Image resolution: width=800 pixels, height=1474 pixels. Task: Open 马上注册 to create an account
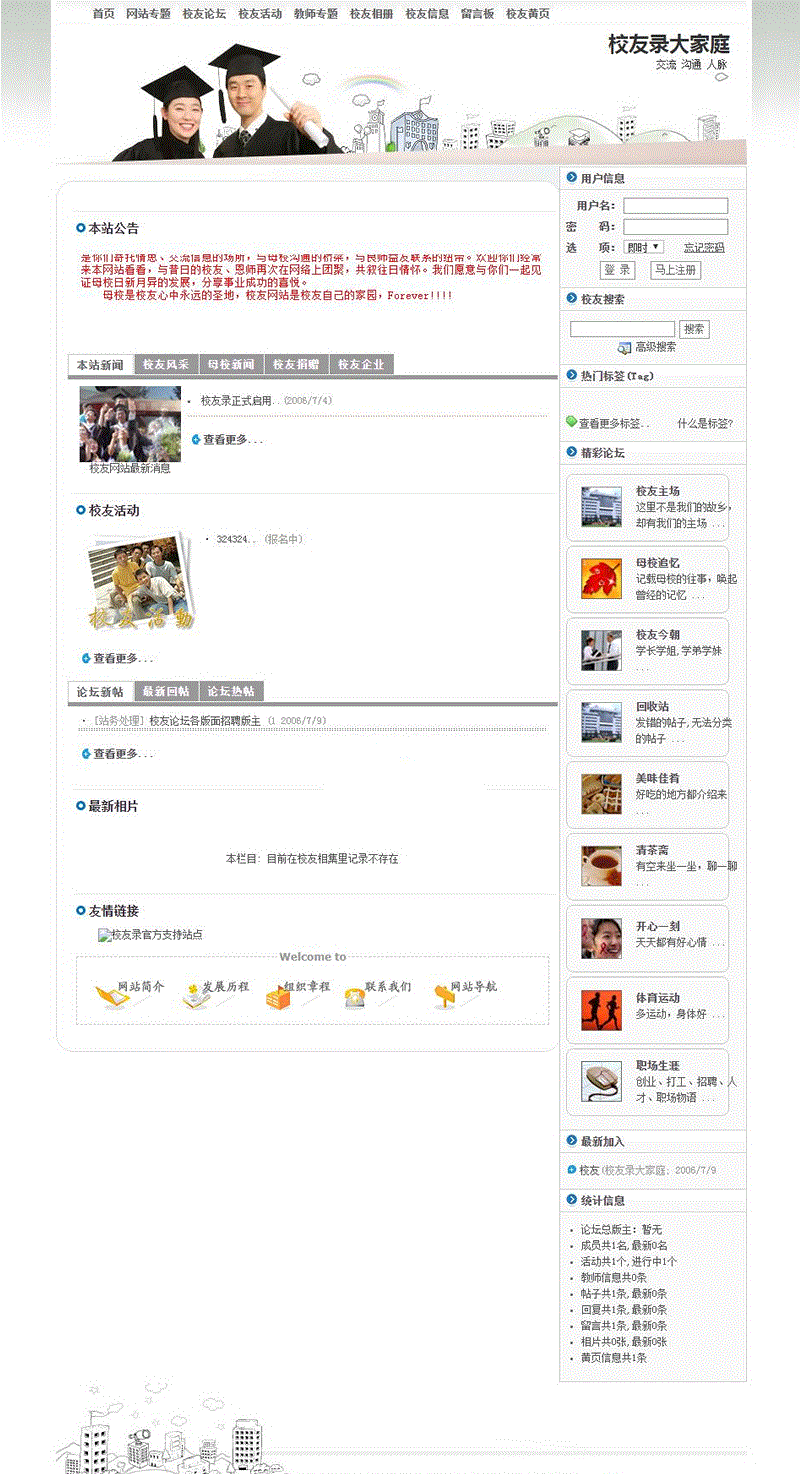click(675, 270)
